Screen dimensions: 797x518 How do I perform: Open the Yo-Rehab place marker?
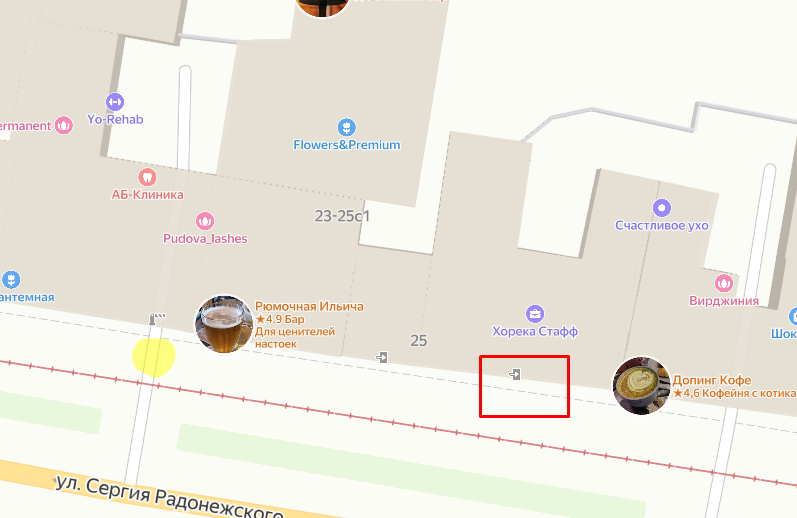(x=115, y=101)
